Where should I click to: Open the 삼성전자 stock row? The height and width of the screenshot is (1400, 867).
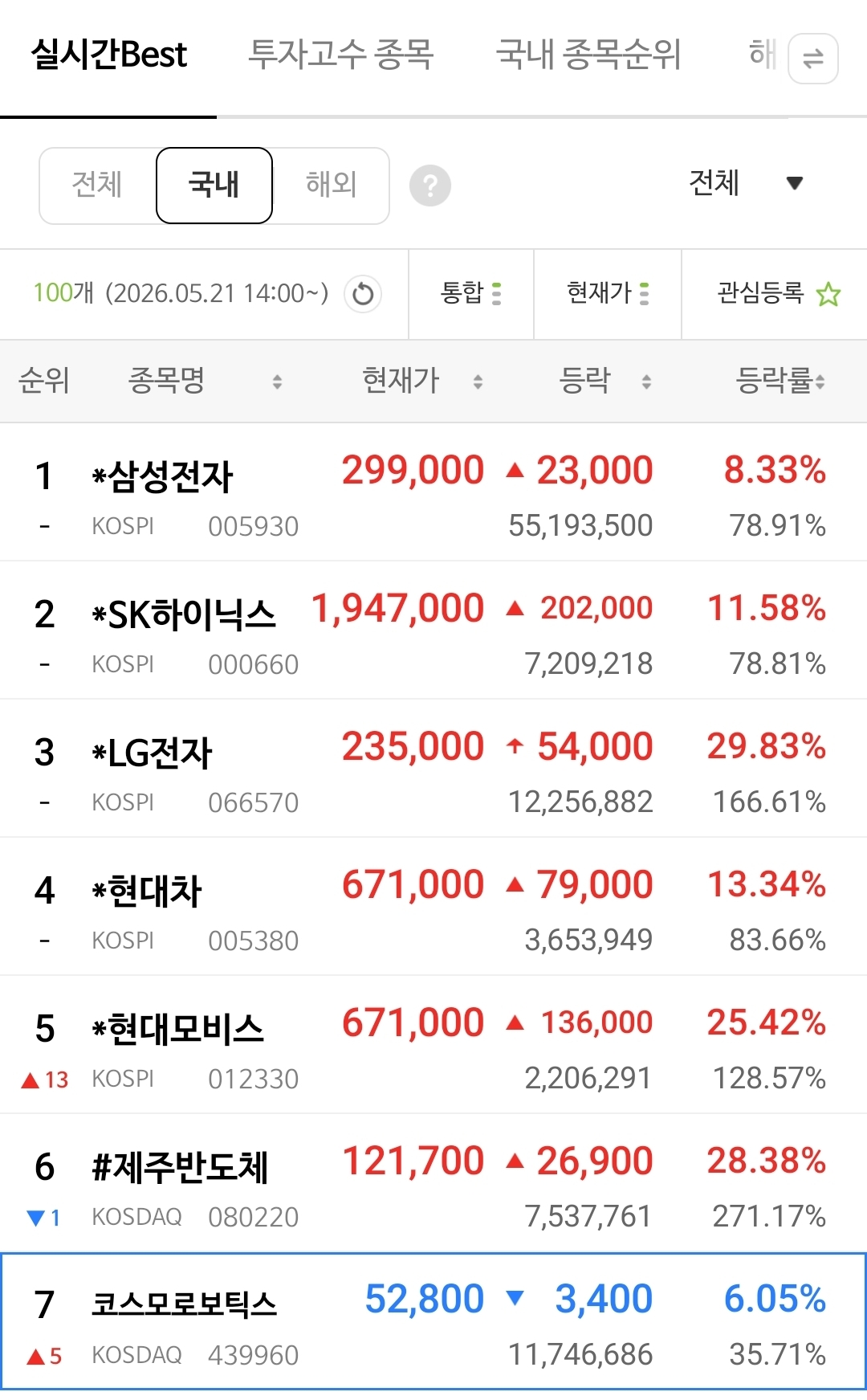coord(433,492)
